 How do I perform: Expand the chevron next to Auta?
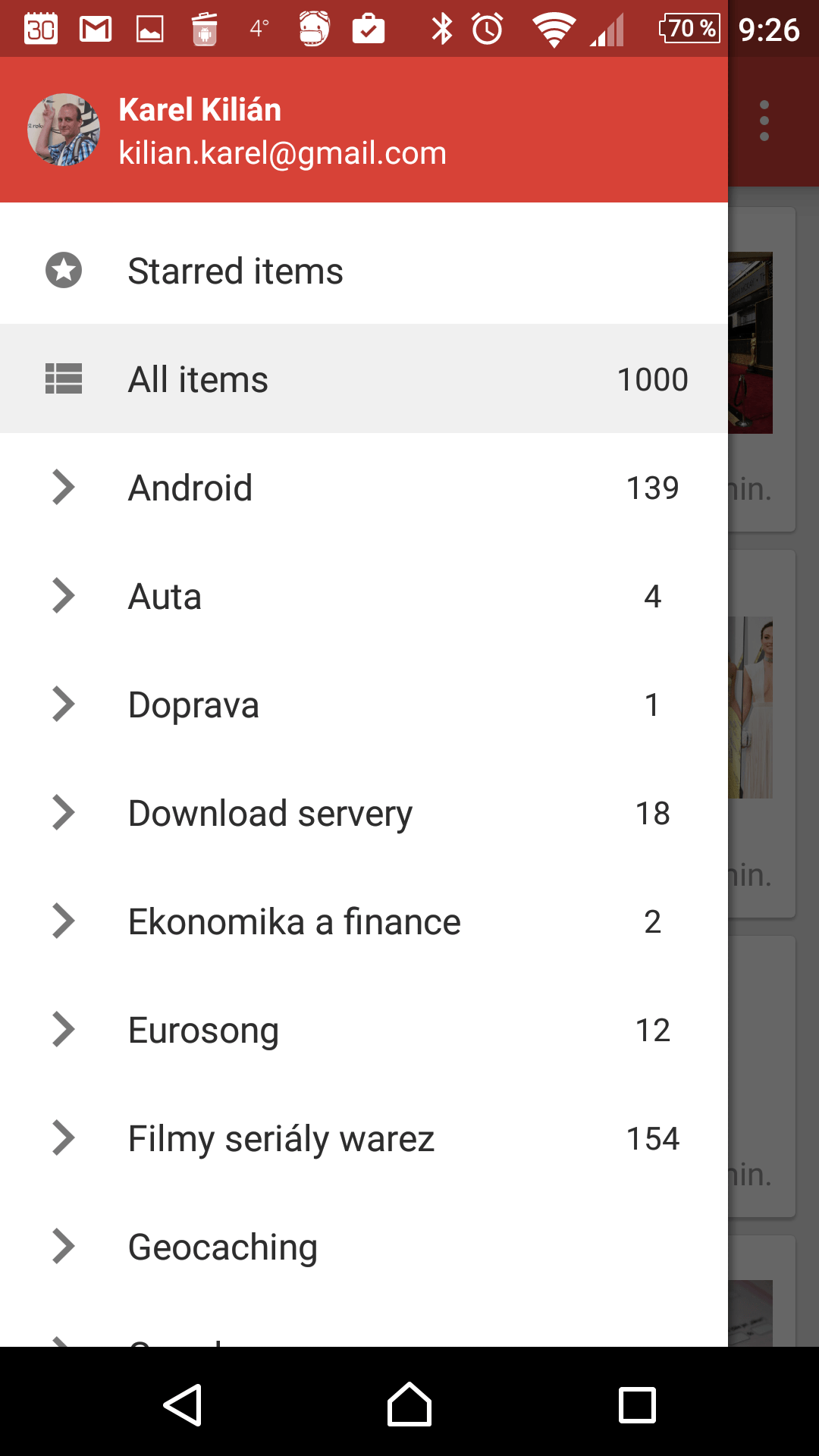coord(64,596)
